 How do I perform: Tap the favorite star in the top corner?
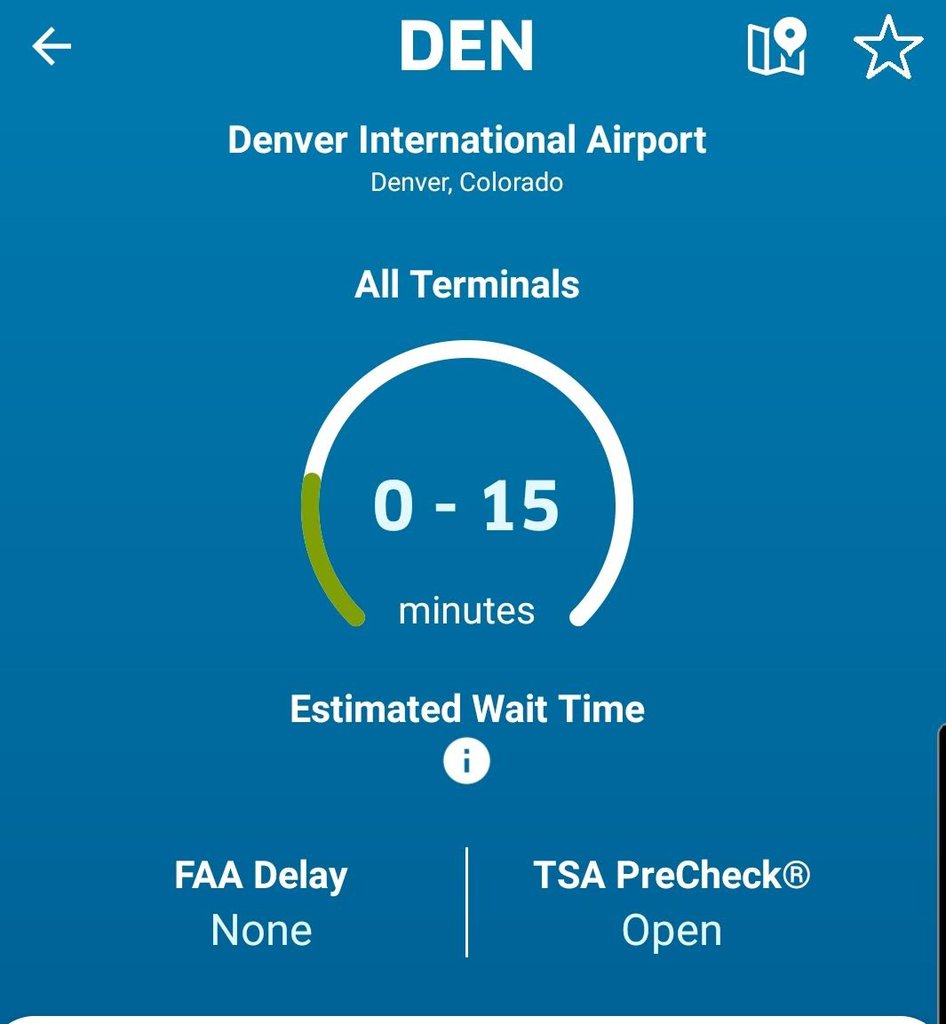[888, 45]
